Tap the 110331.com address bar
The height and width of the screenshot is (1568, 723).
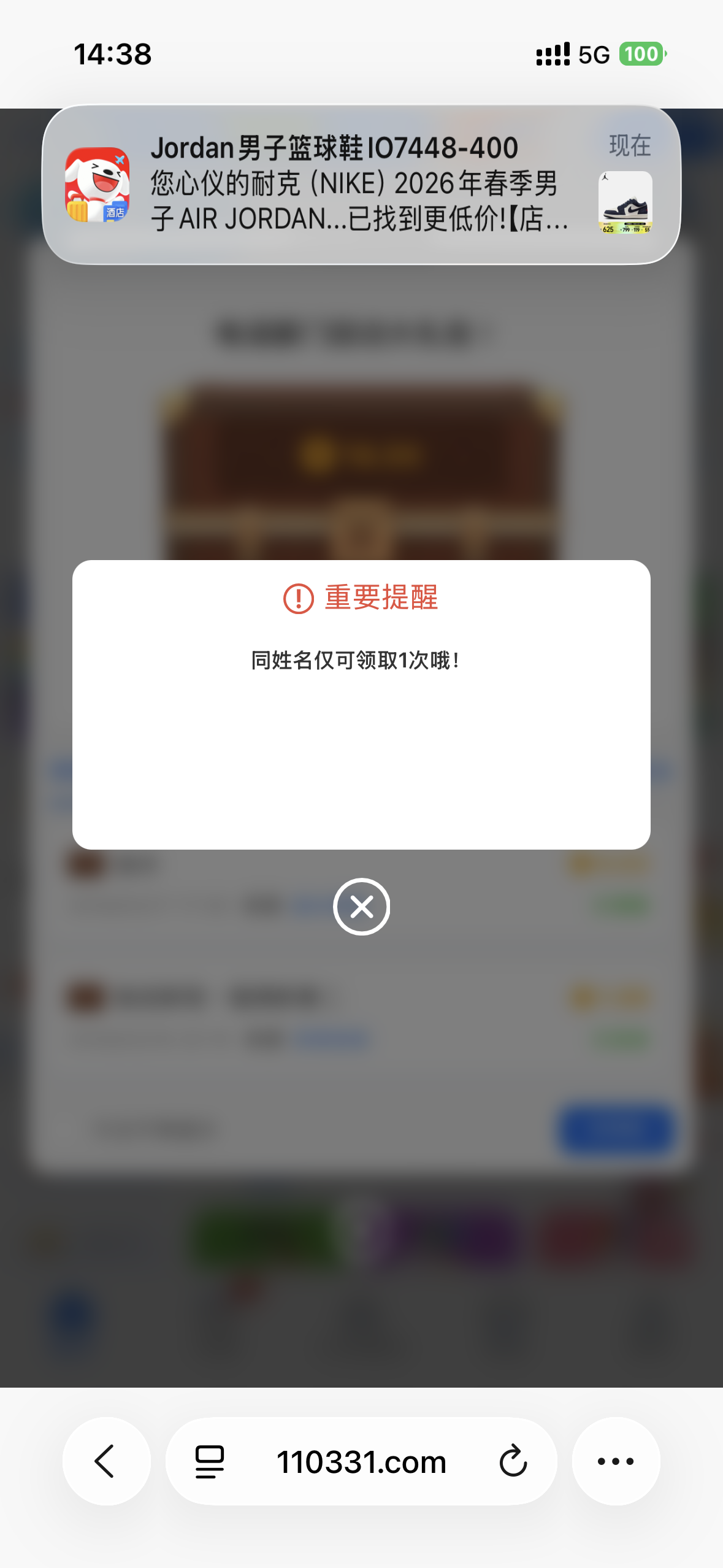pyautogui.click(x=361, y=1461)
